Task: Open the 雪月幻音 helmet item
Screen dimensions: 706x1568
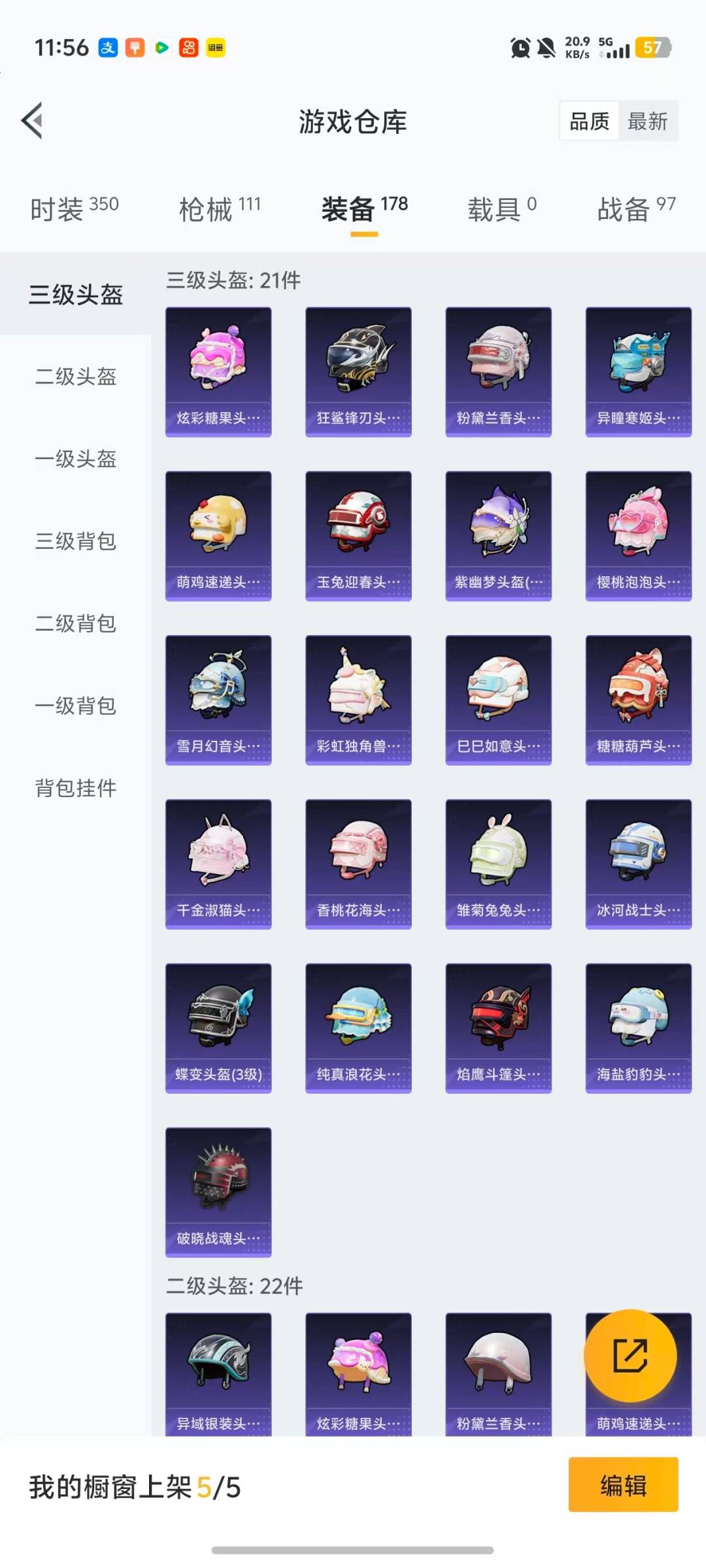Action: point(218,699)
